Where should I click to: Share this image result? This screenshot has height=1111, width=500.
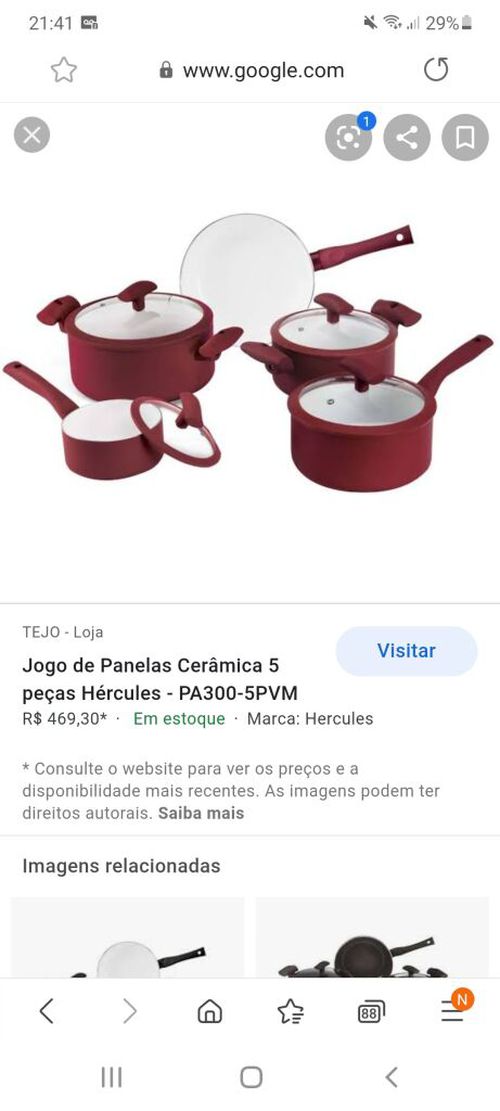point(407,137)
